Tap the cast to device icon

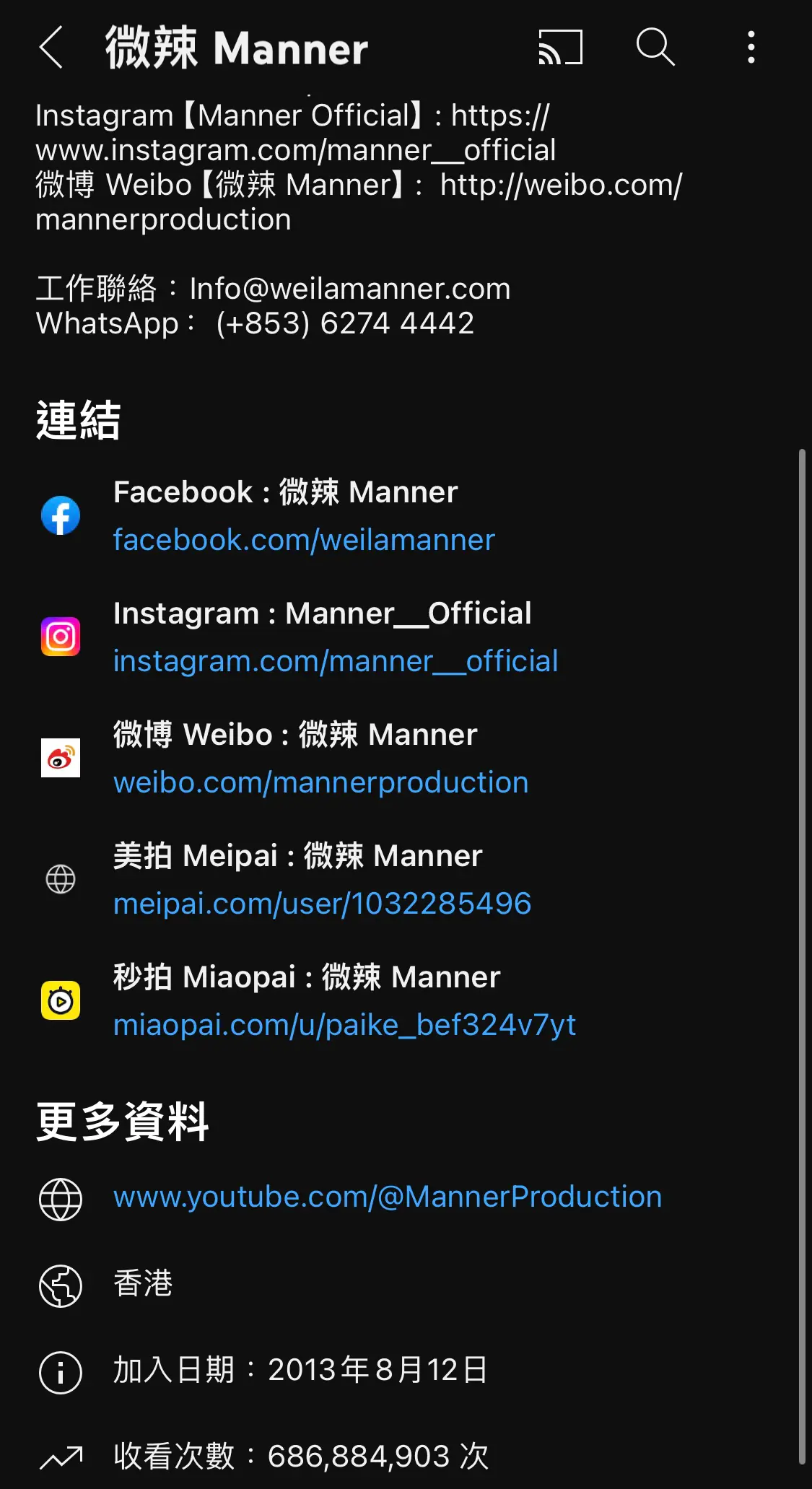(560, 48)
